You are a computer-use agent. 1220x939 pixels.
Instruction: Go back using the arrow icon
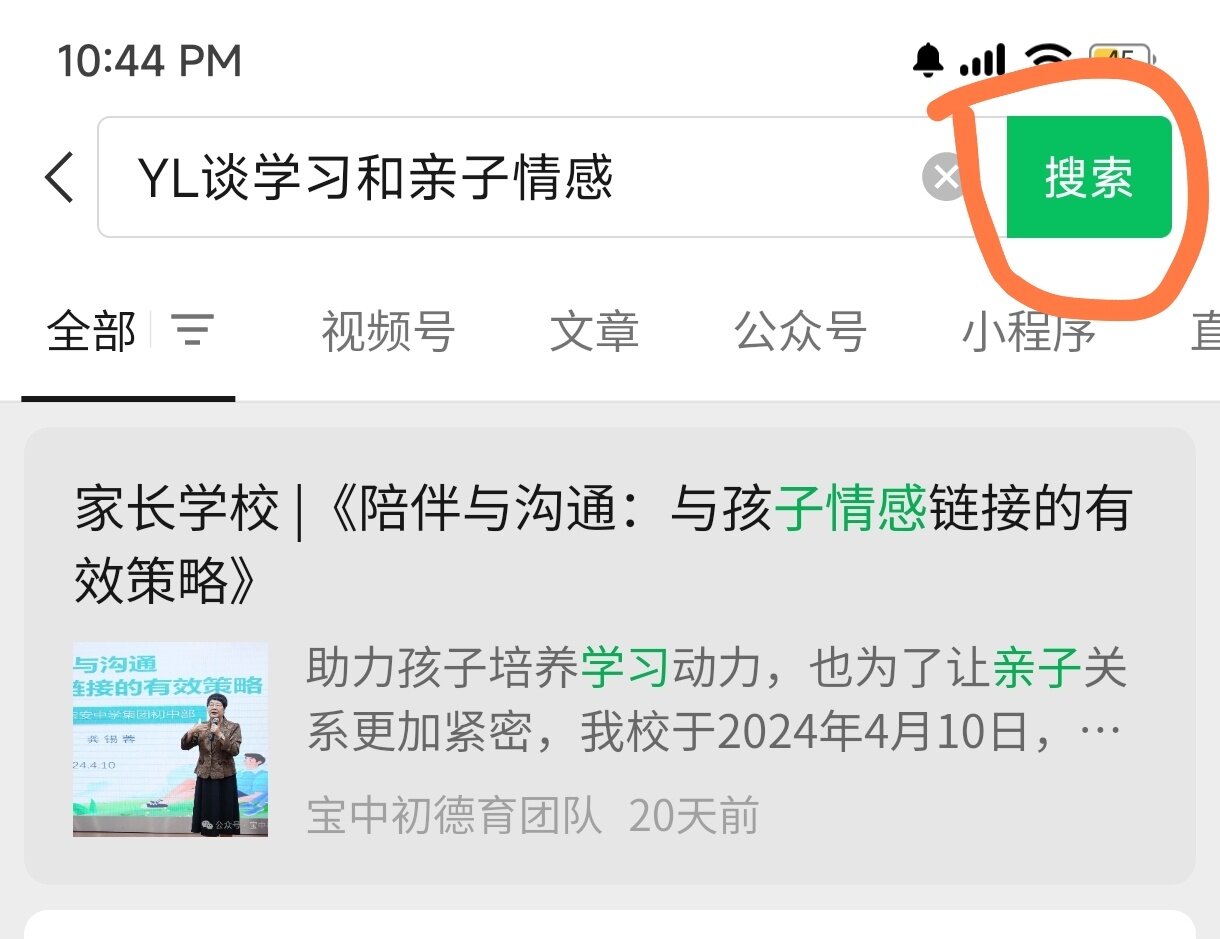(60, 178)
